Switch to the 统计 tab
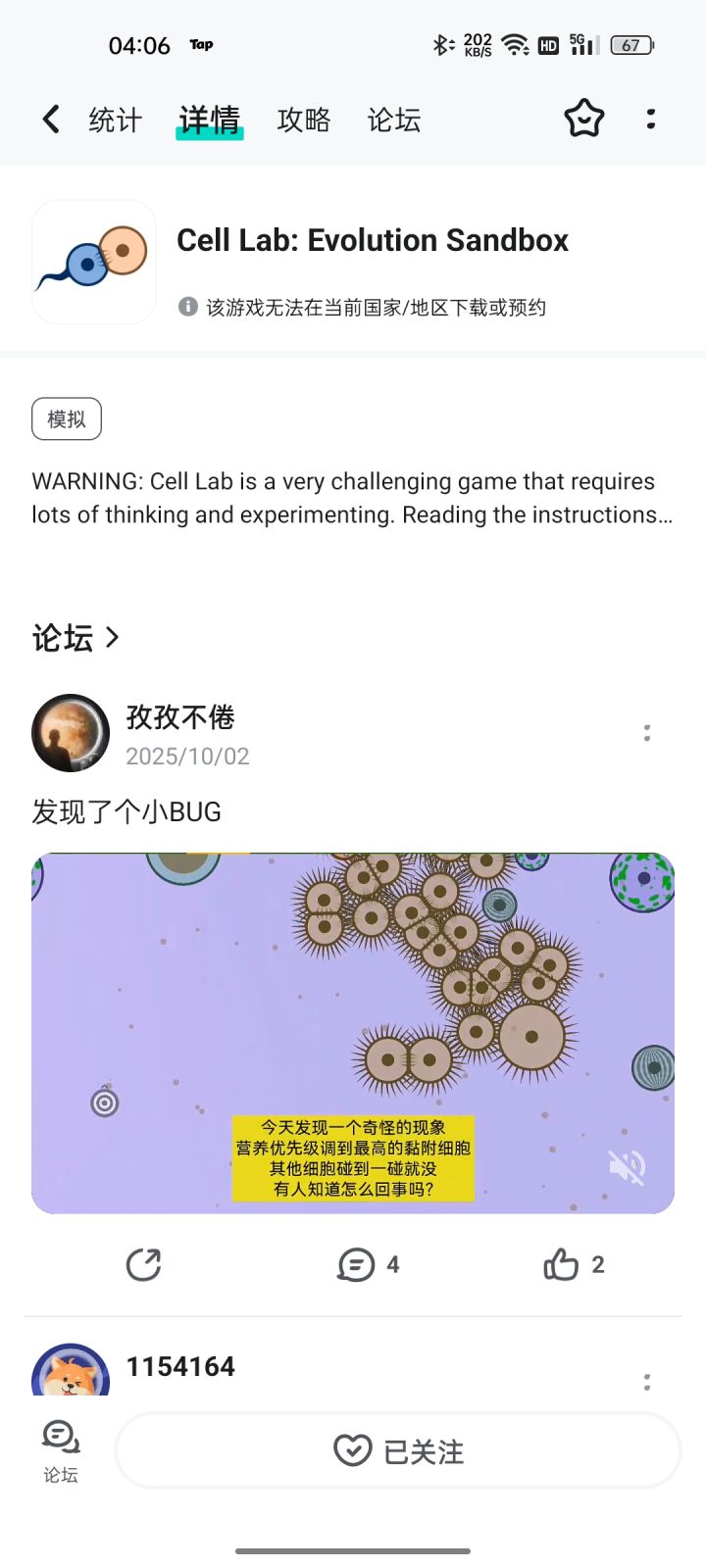This screenshot has height=1568, width=706. coord(115,119)
